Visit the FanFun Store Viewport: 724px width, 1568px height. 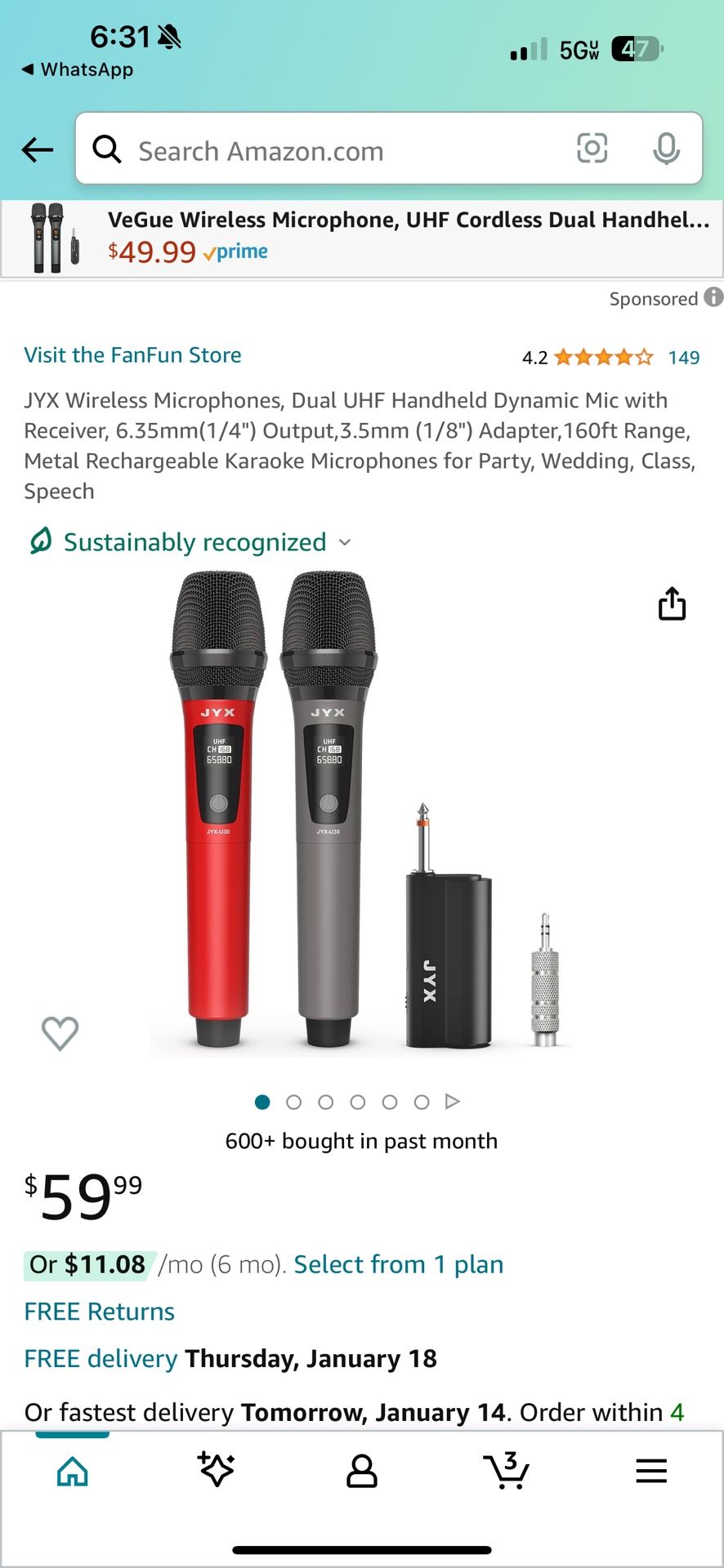(132, 354)
